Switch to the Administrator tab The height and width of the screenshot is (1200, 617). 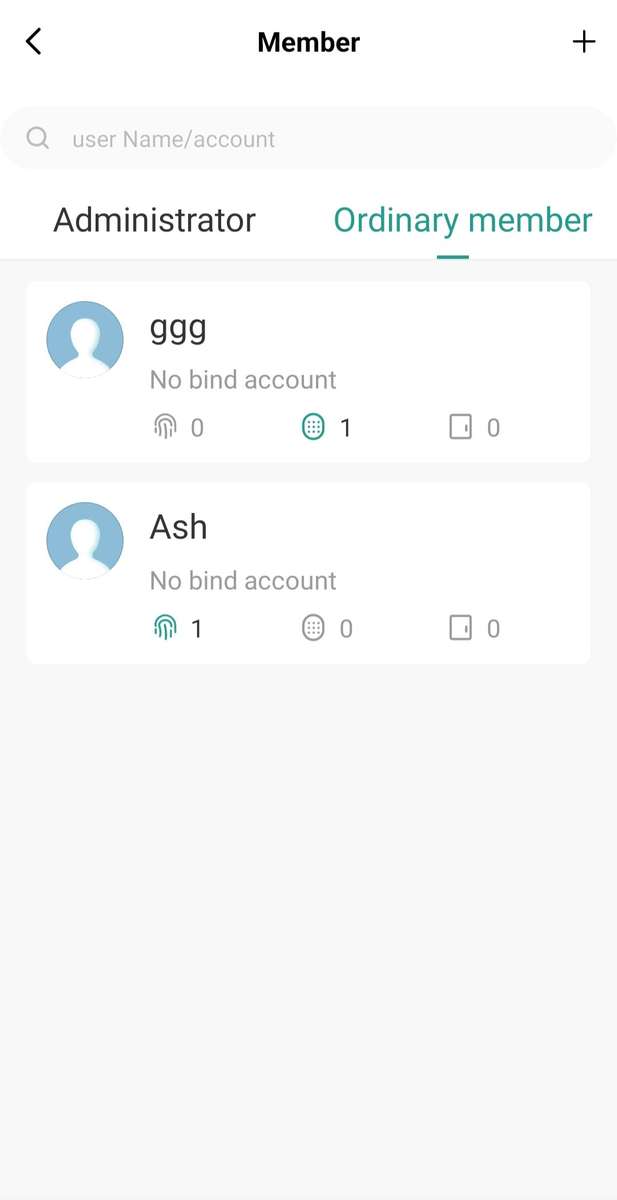(x=154, y=220)
